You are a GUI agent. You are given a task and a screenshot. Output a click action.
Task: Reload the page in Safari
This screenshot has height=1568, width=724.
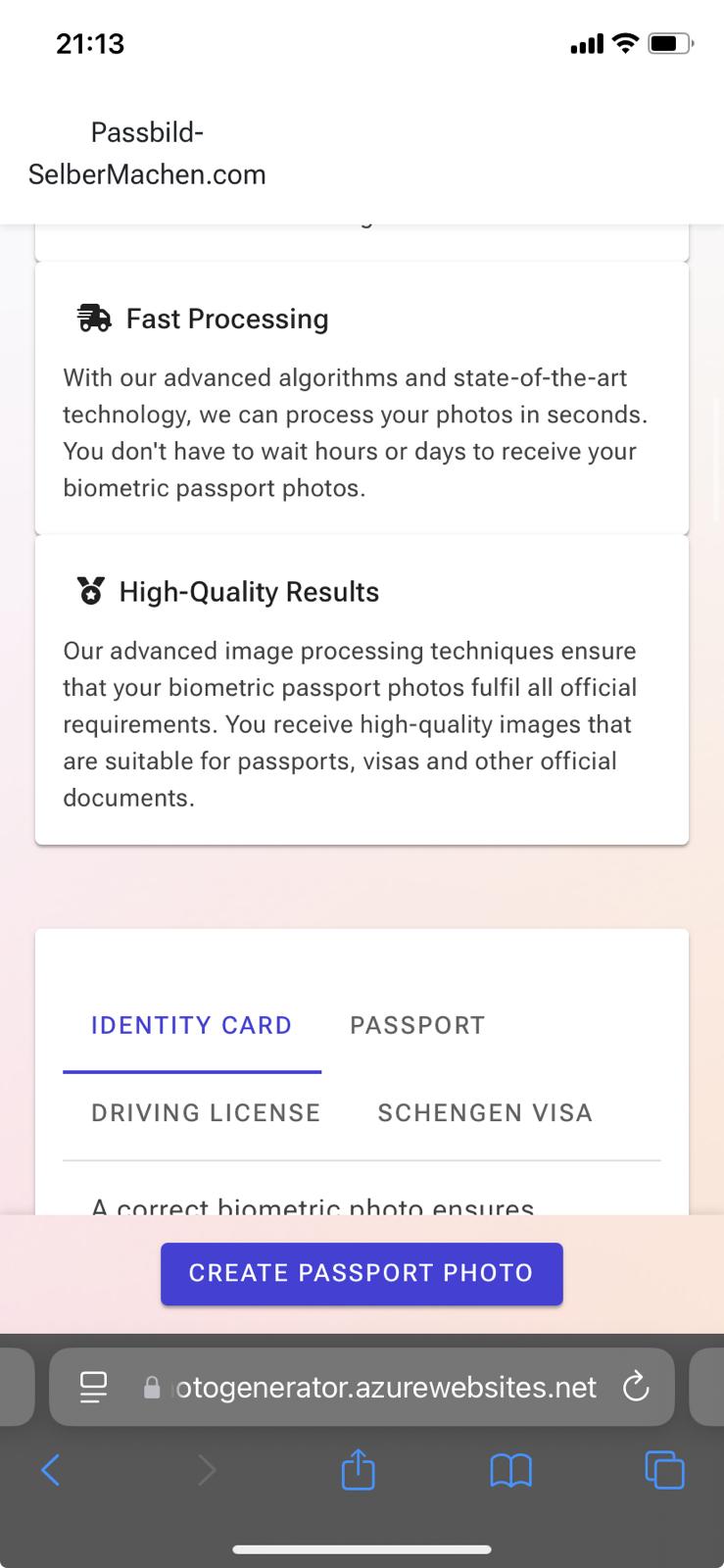click(636, 1387)
